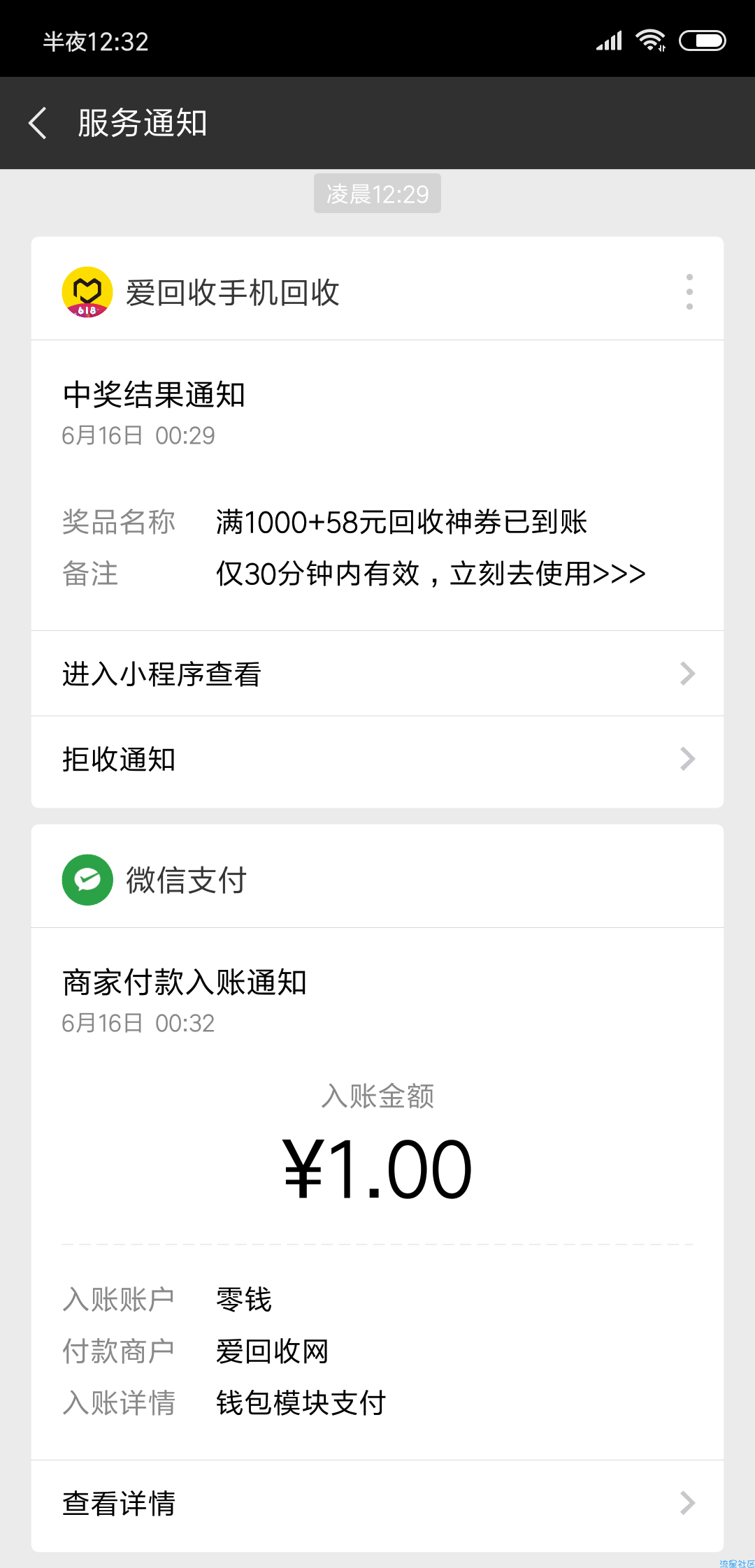Go back from 服务通知 screen
Viewport: 755px width, 1568px height.
[38, 123]
